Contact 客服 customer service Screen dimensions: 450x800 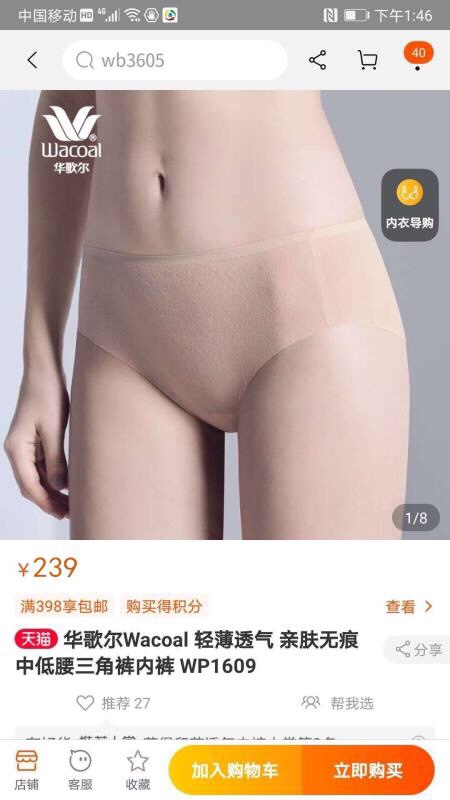pos(80,770)
